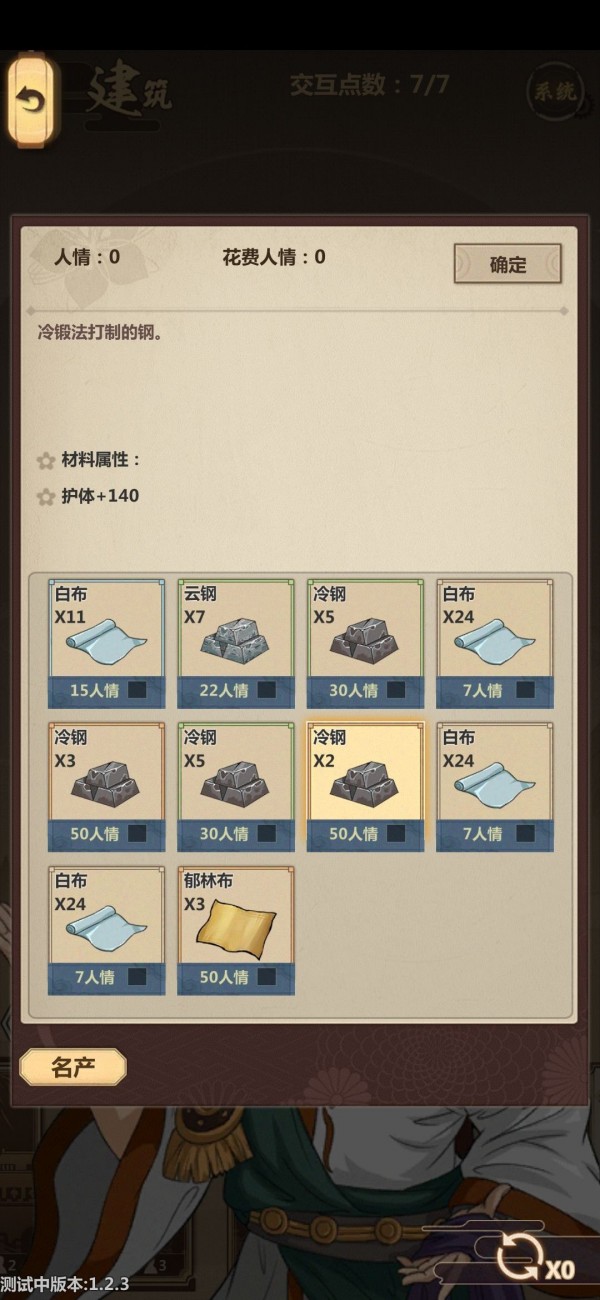Check the box on 白布 15人情

tap(137, 690)
